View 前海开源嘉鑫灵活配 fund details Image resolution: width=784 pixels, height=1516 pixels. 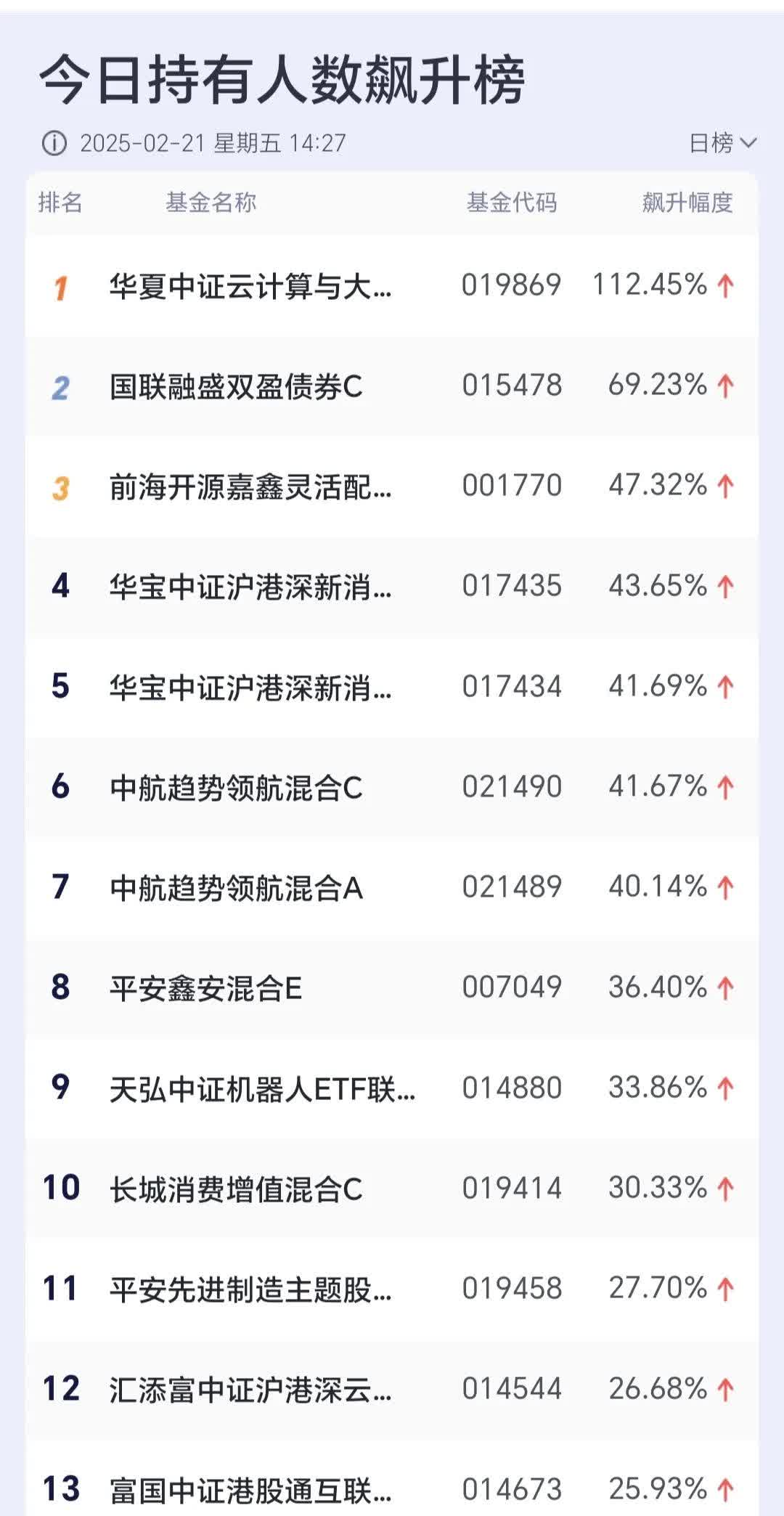pyautogui.click(x=392, y=486)
